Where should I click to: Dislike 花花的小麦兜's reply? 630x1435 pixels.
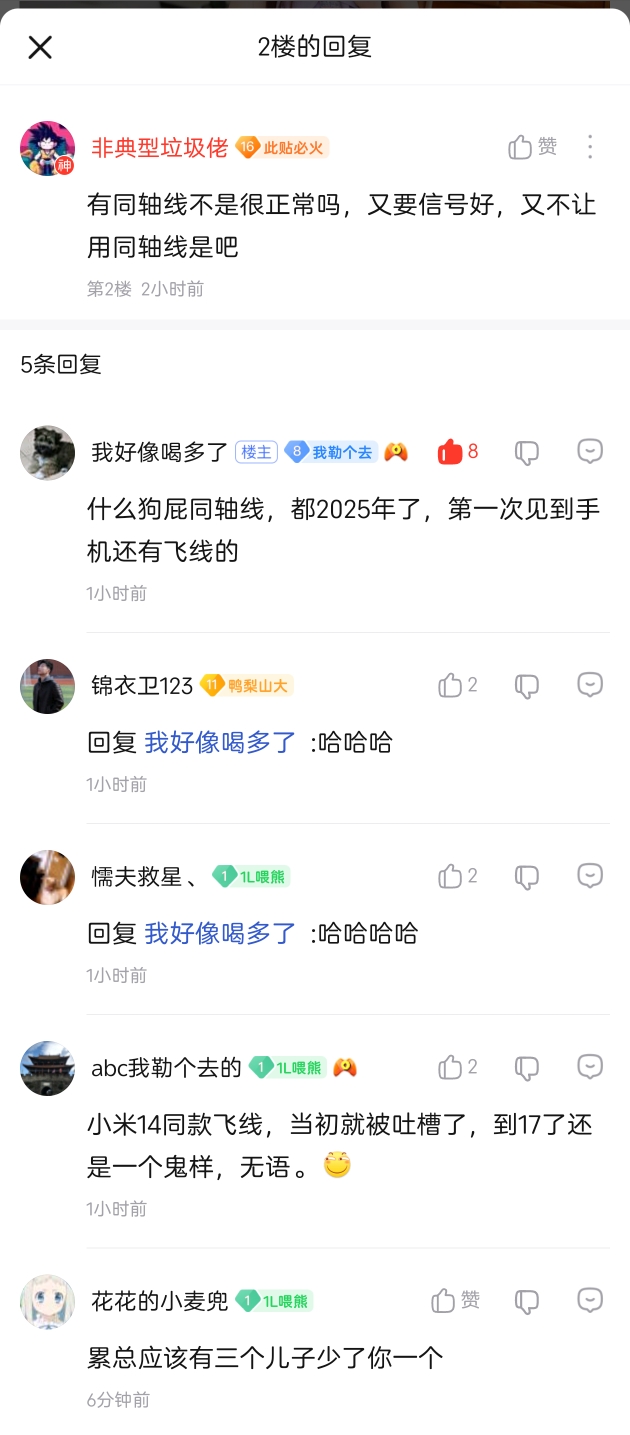tap(526, 1300)
